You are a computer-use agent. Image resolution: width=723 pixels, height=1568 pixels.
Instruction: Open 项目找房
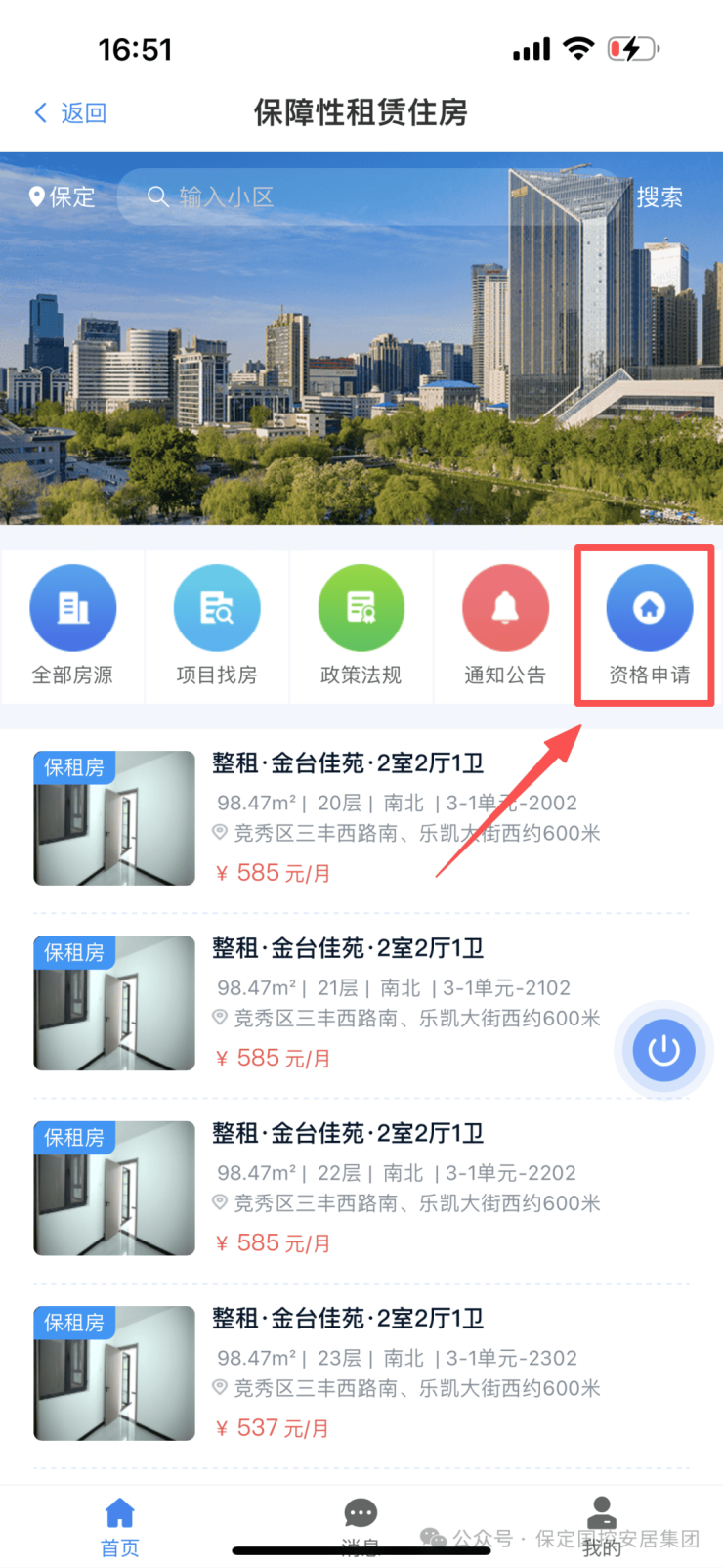pyautogui.click(x=217, y=626)
